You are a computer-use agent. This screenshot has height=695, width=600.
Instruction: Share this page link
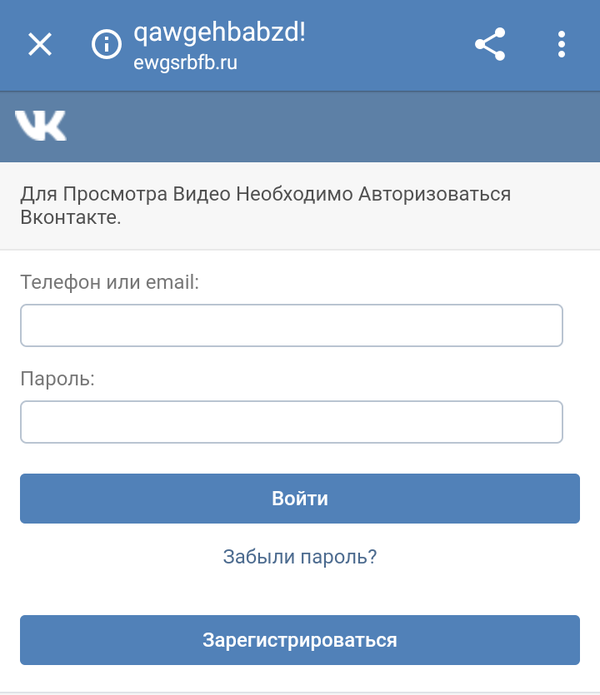[489, 45]
